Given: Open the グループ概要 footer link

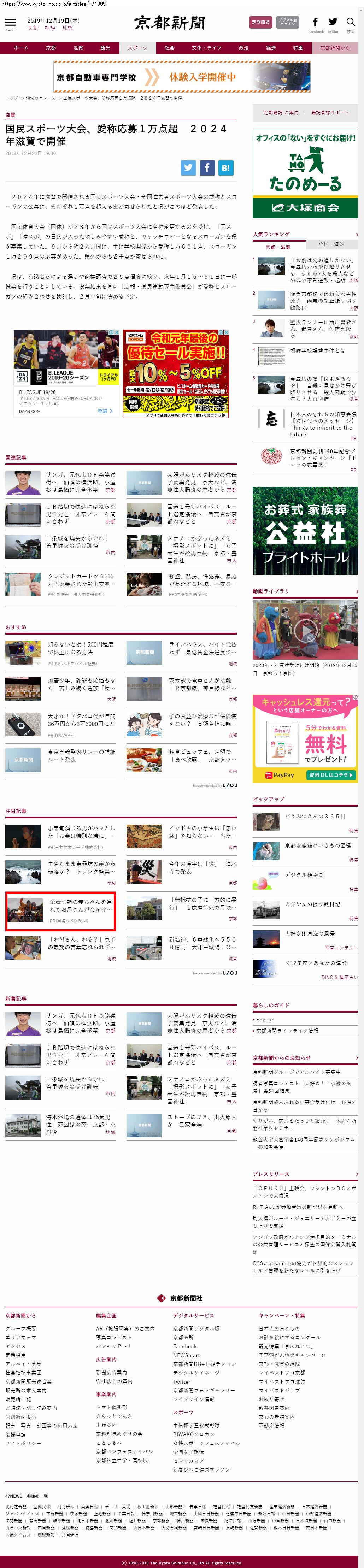Looking at the screenshot, I should (x=21, y=1328).
